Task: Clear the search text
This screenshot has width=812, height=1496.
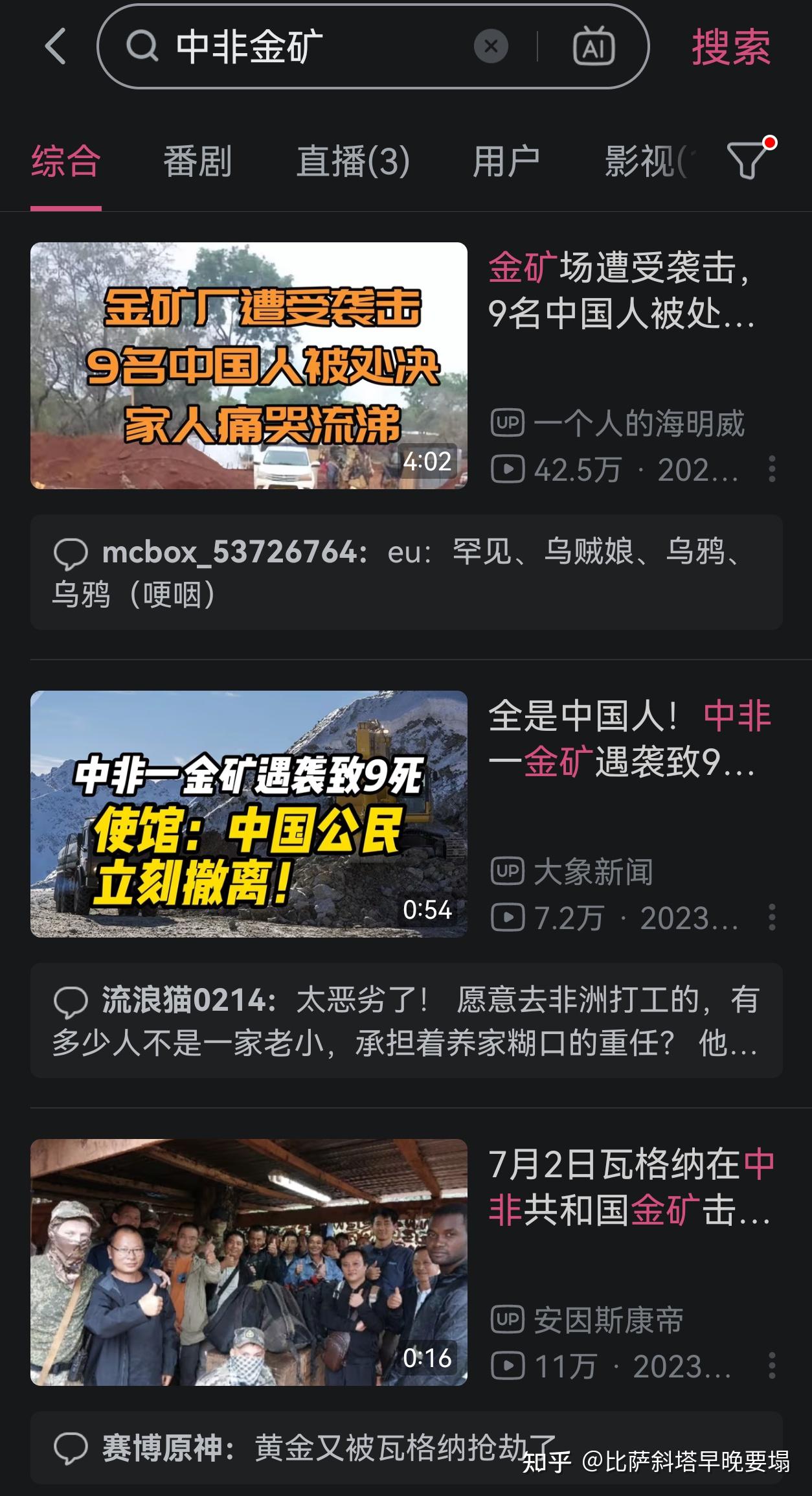Action: pyautogui.click(x=491, y=47)
